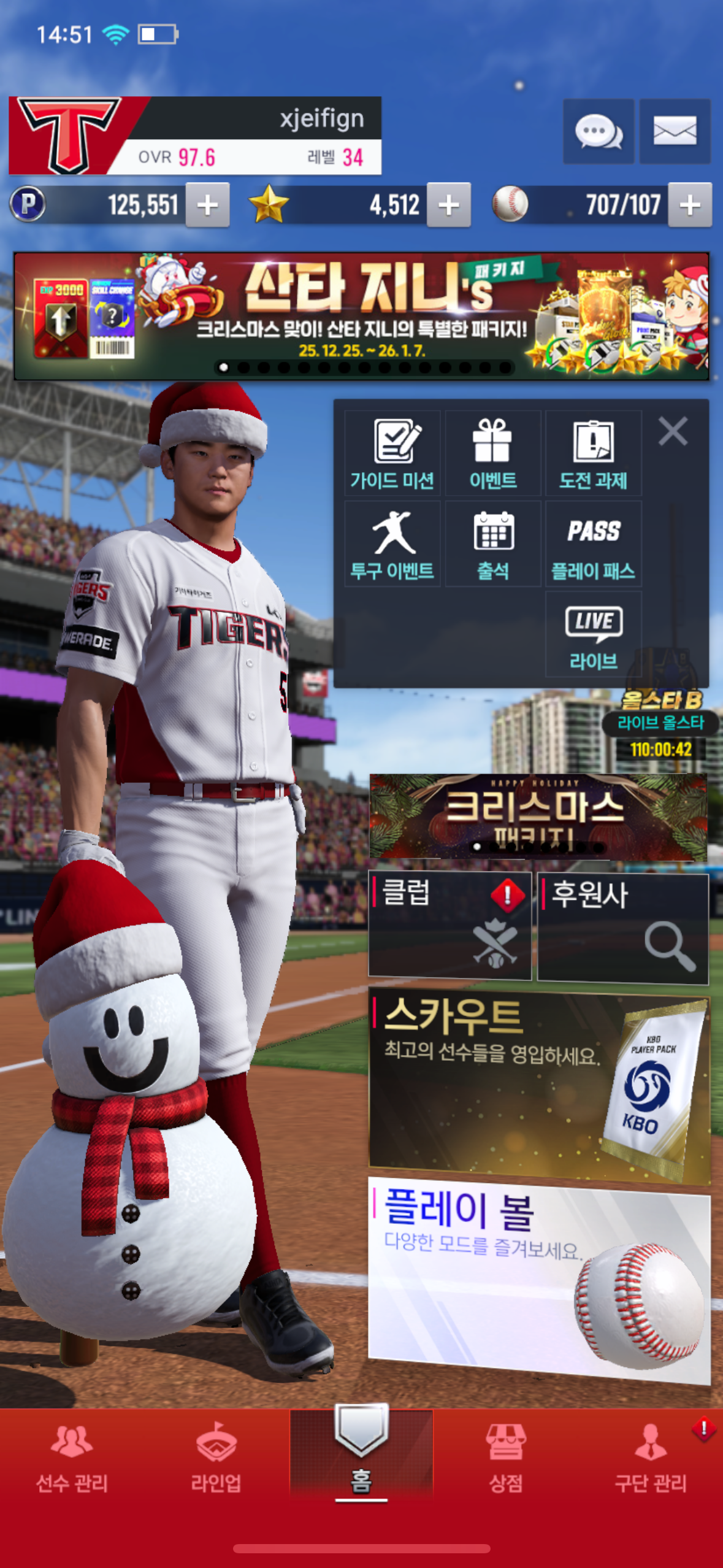Open the chat speech bubble icon
Image resolution: width=723 pixels, height=1568 pixels.
pyautogui.click(x=598, y=131)
